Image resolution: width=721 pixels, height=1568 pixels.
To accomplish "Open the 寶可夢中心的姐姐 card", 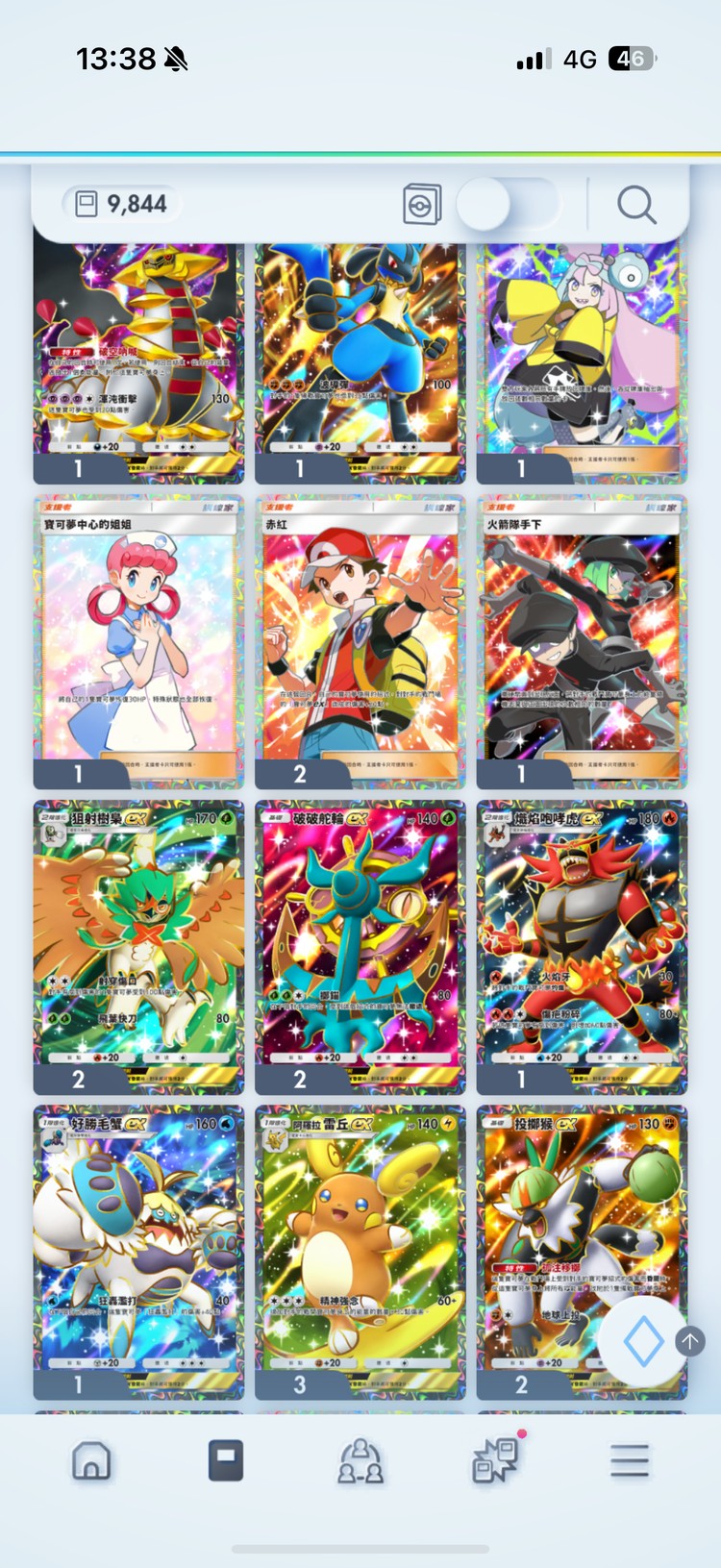I will [x=138, y=640].
